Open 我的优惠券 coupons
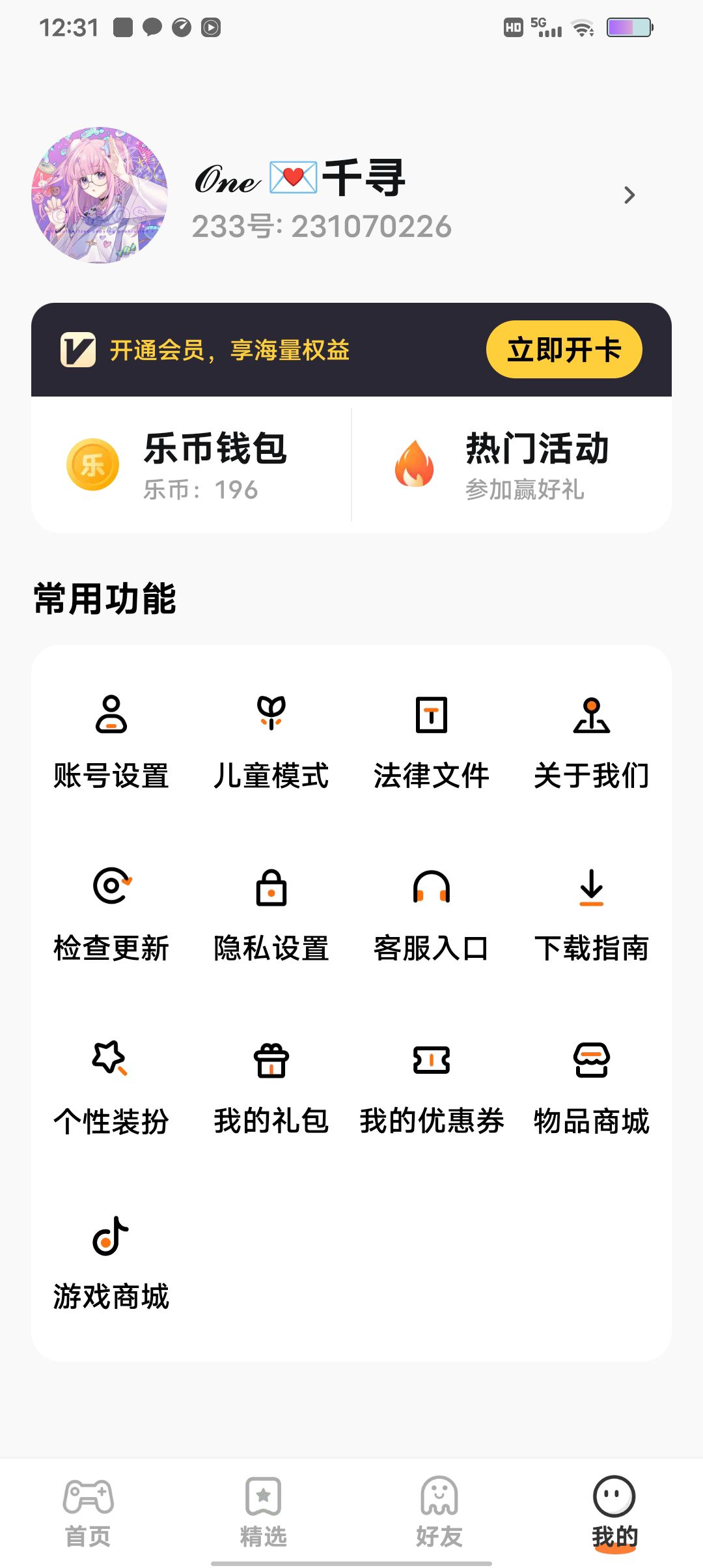 pos(432,1086)
